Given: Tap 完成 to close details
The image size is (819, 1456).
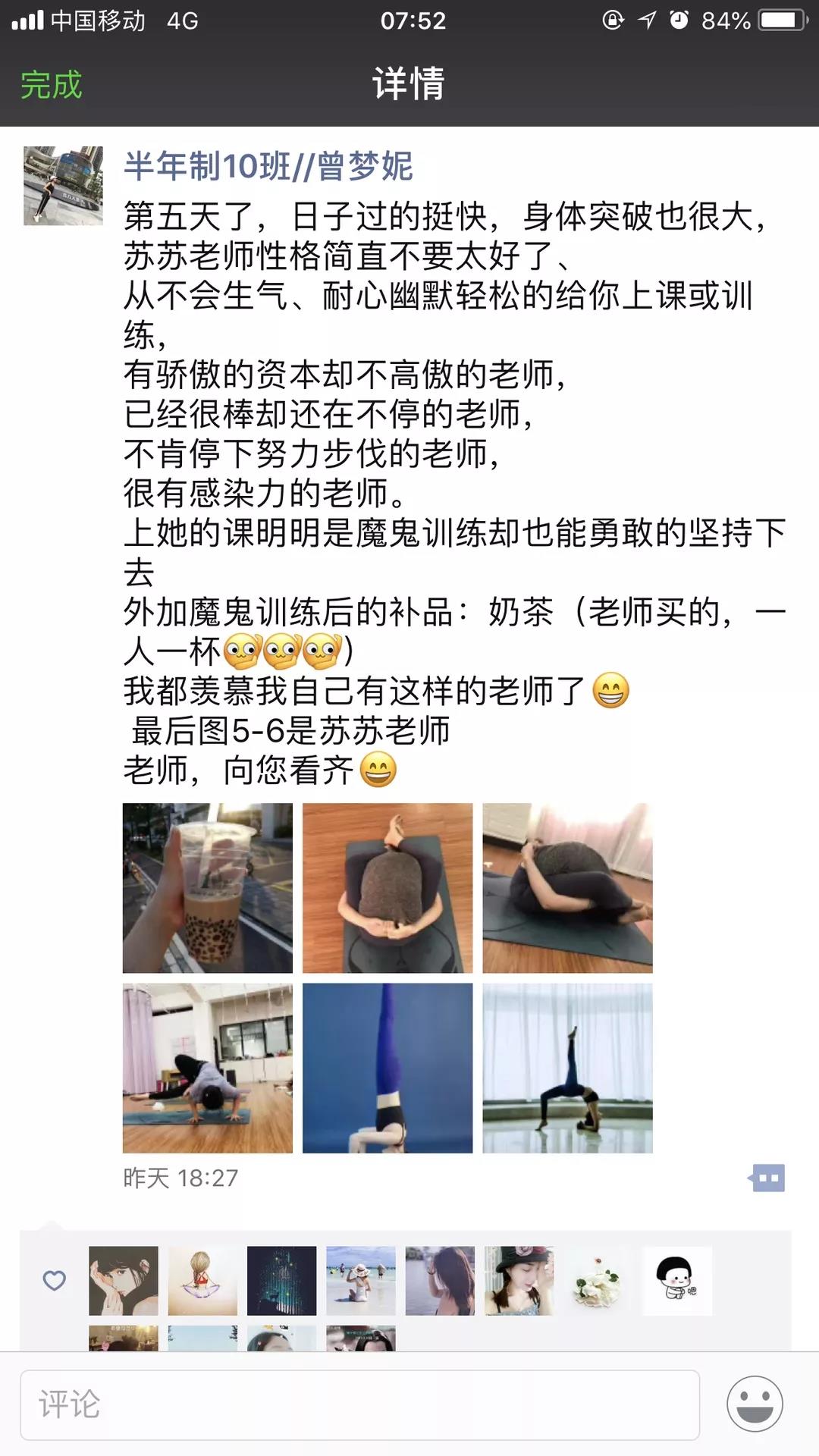Looking at the screenshot, I should pos(51,84).
